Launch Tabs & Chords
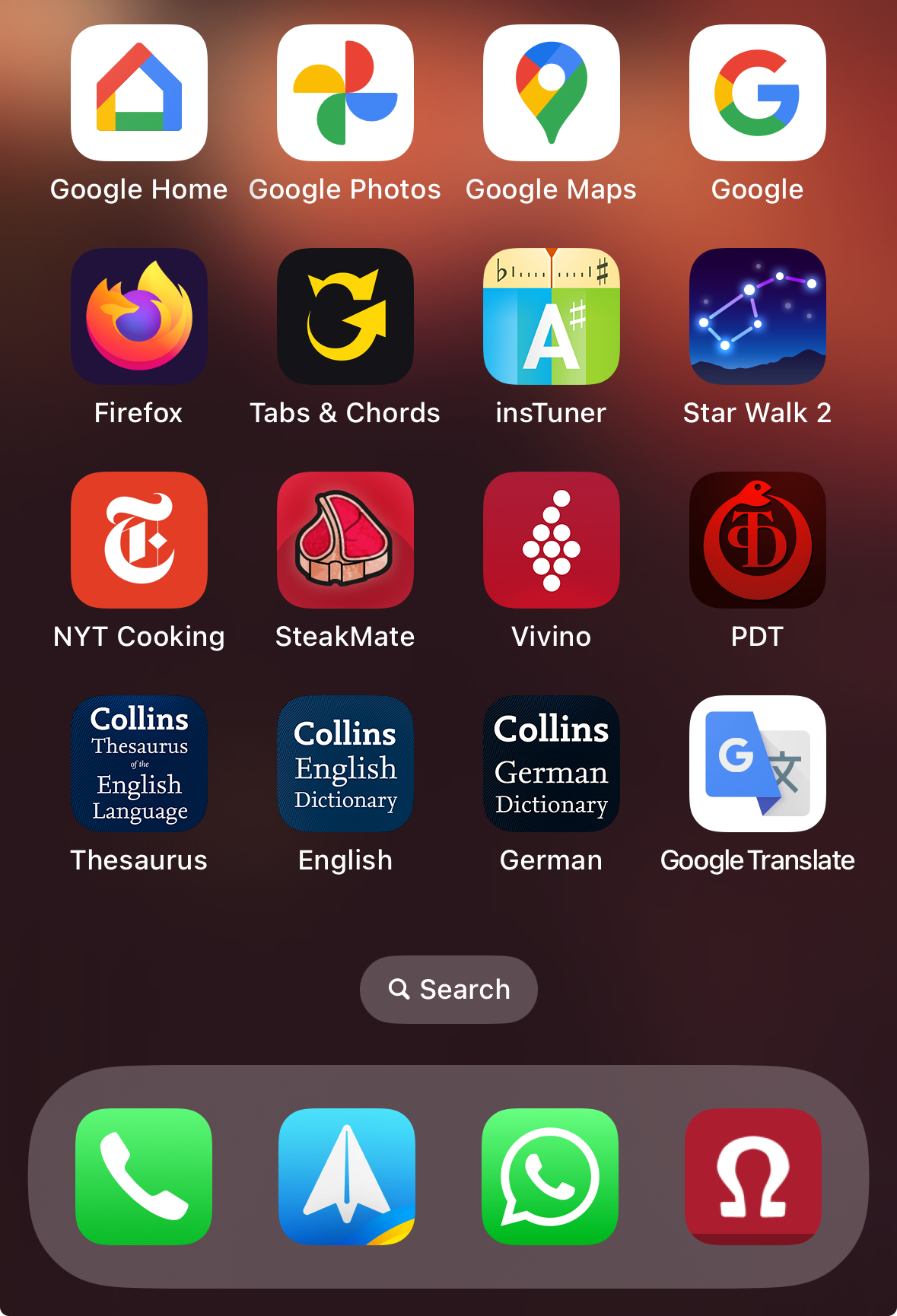The image size is (897, 1316). 345,316
